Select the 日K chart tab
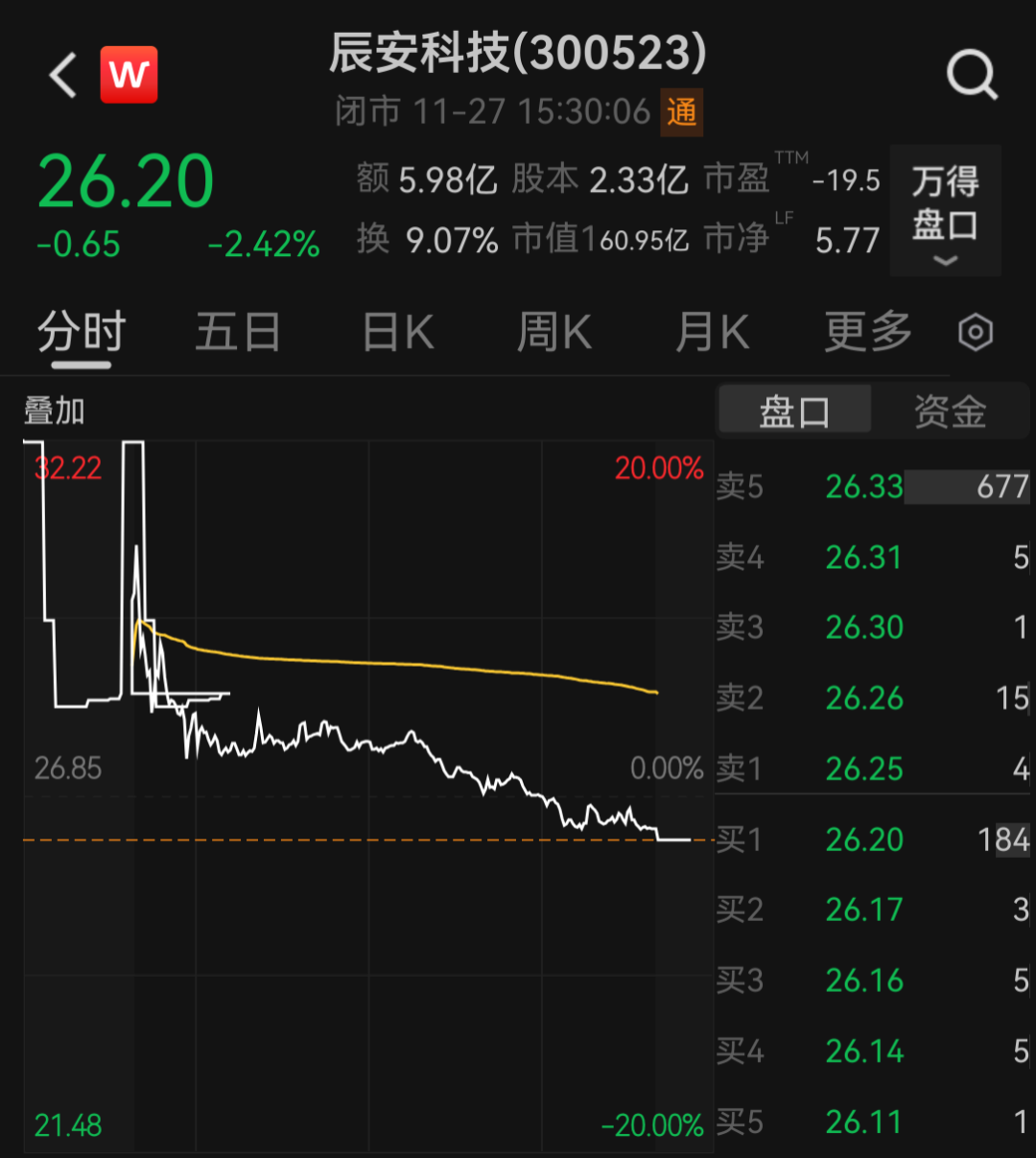The height and width of the screenshot is (1158, 1036). tap(398, 333)
